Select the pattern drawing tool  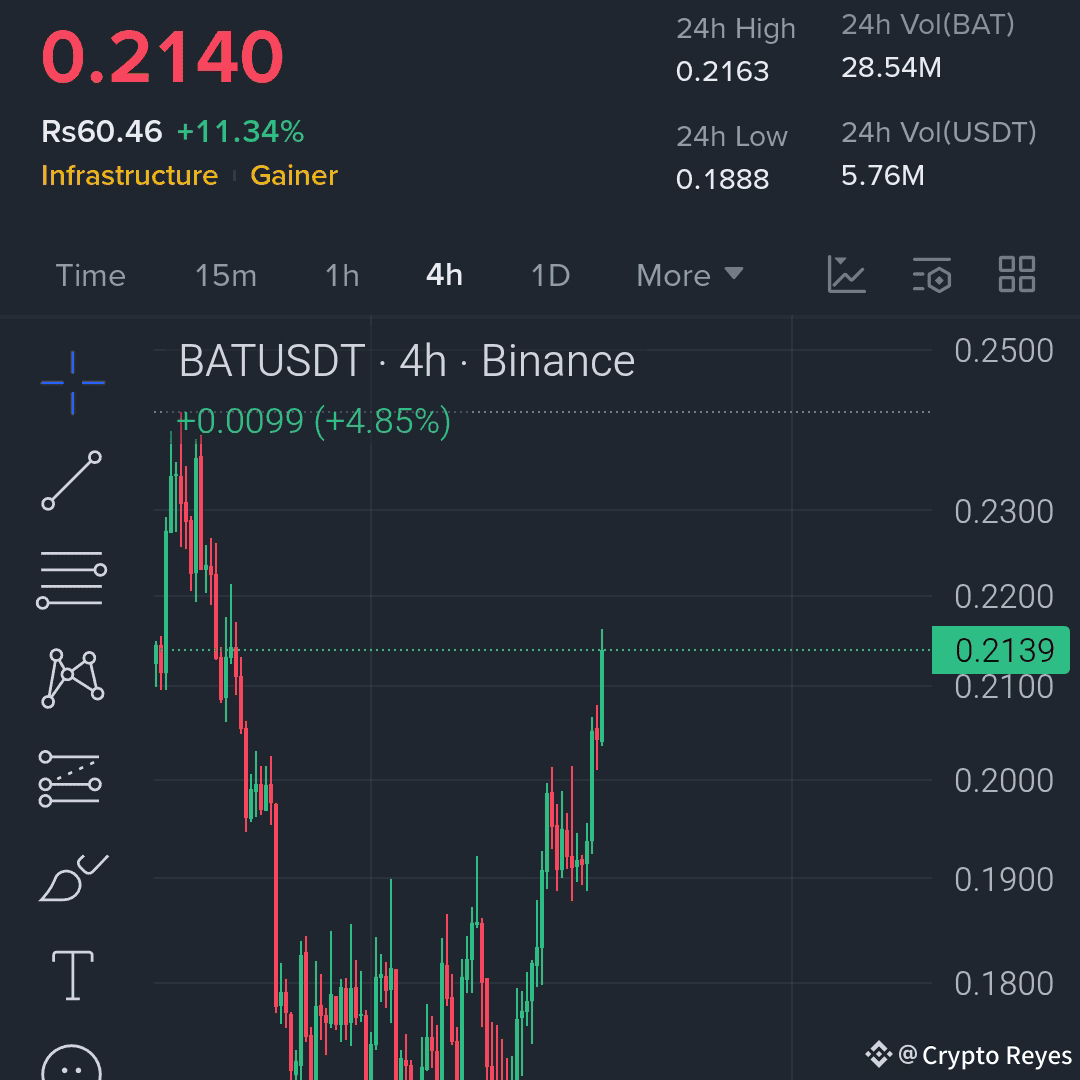pos(72,677)
